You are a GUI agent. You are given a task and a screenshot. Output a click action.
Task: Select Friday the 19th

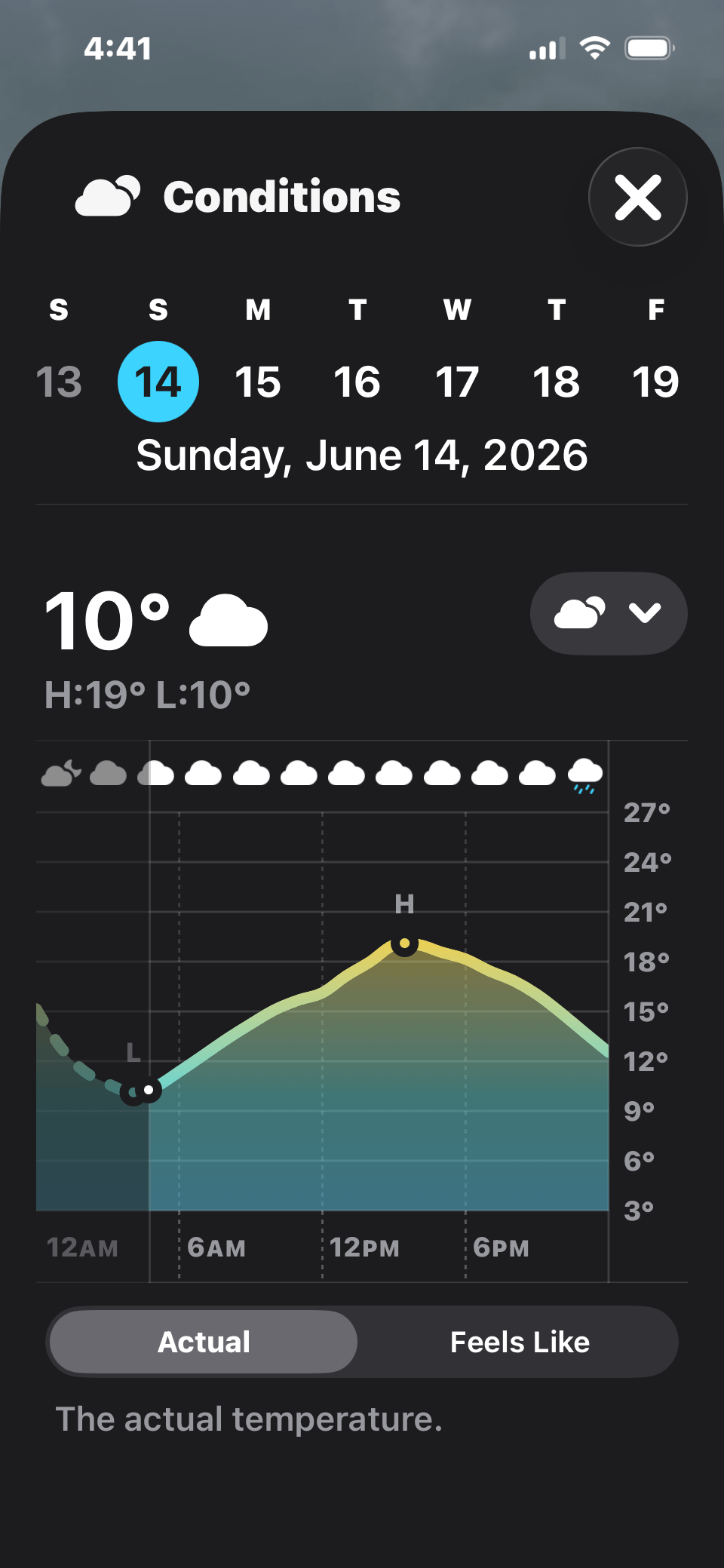655,382
